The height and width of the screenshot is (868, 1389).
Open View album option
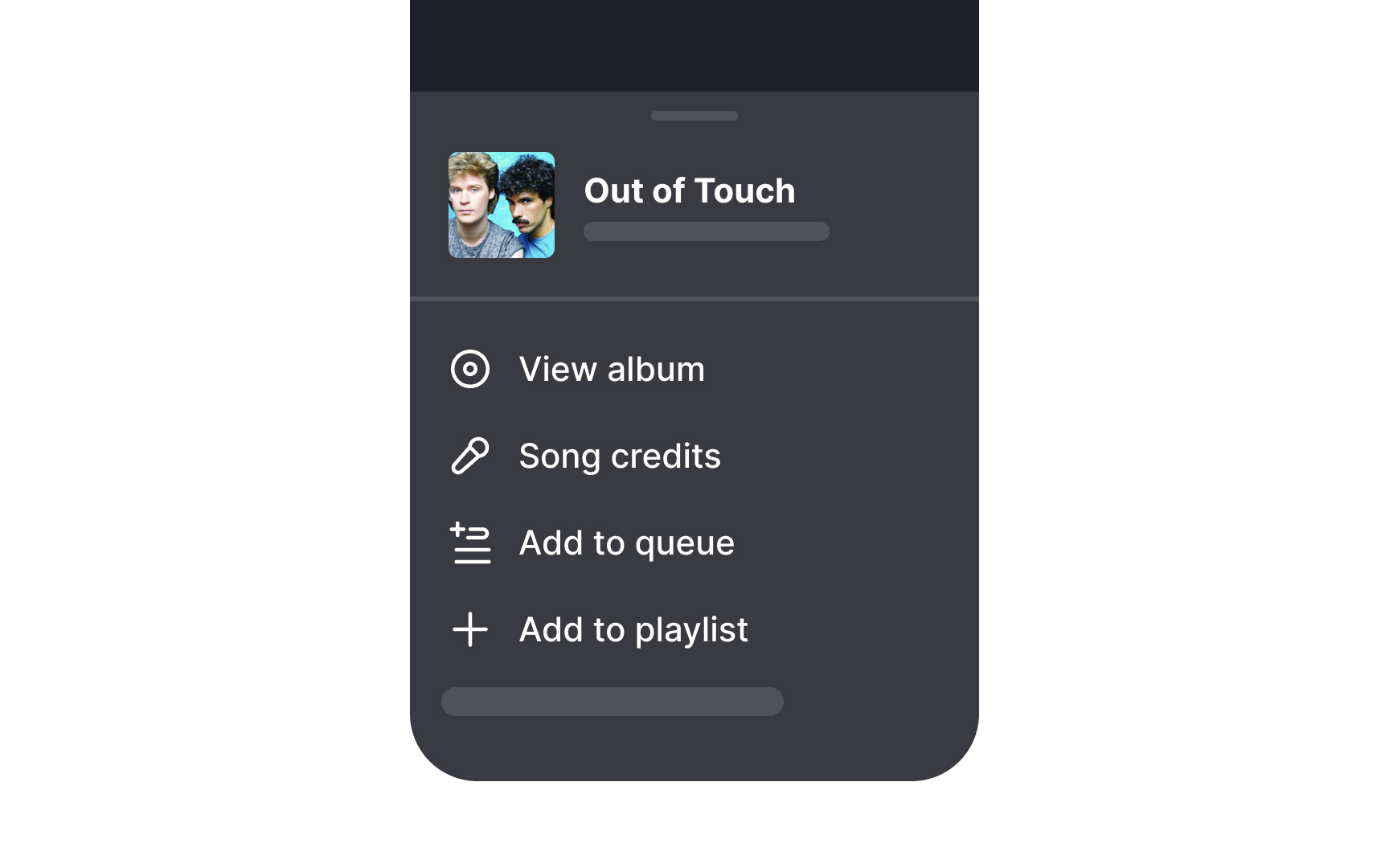pos(611,370)
